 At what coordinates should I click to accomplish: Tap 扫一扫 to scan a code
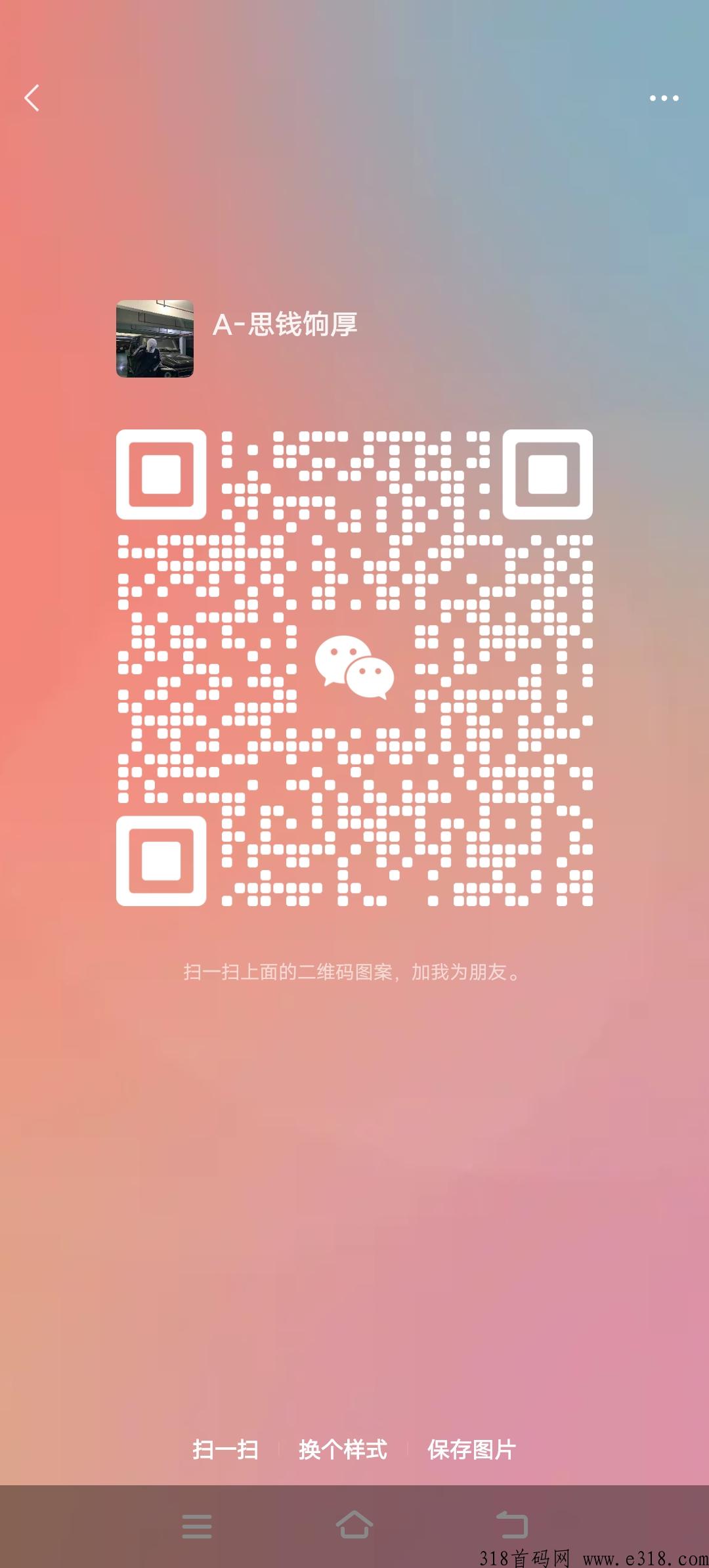coord(225,1449)
